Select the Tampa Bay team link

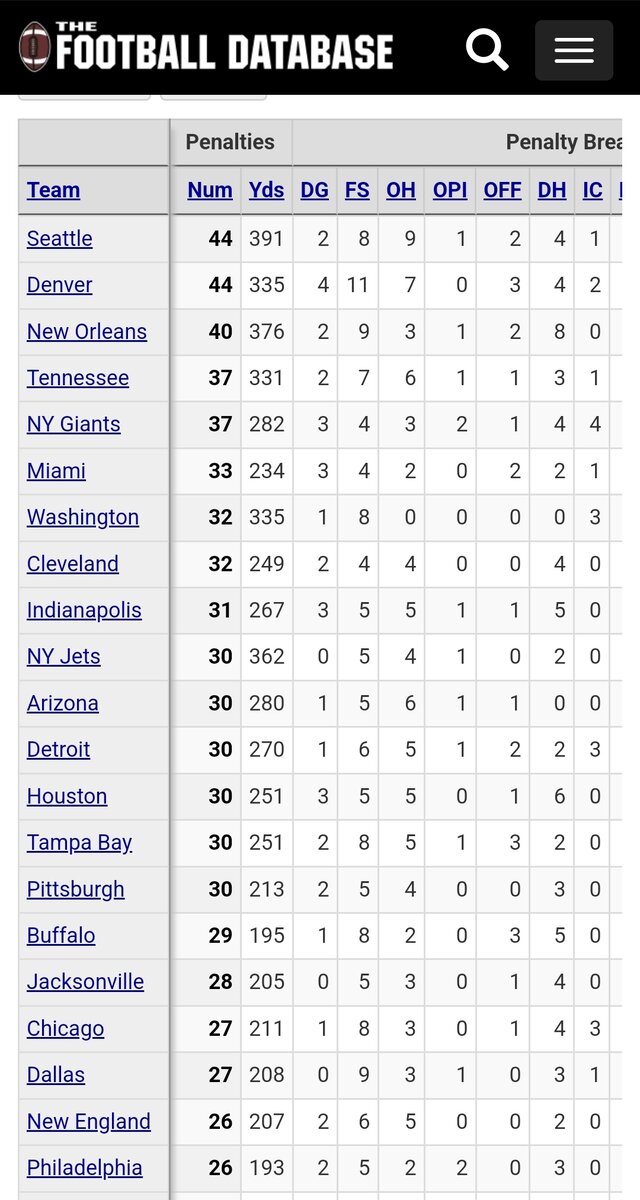click(80, 842)
